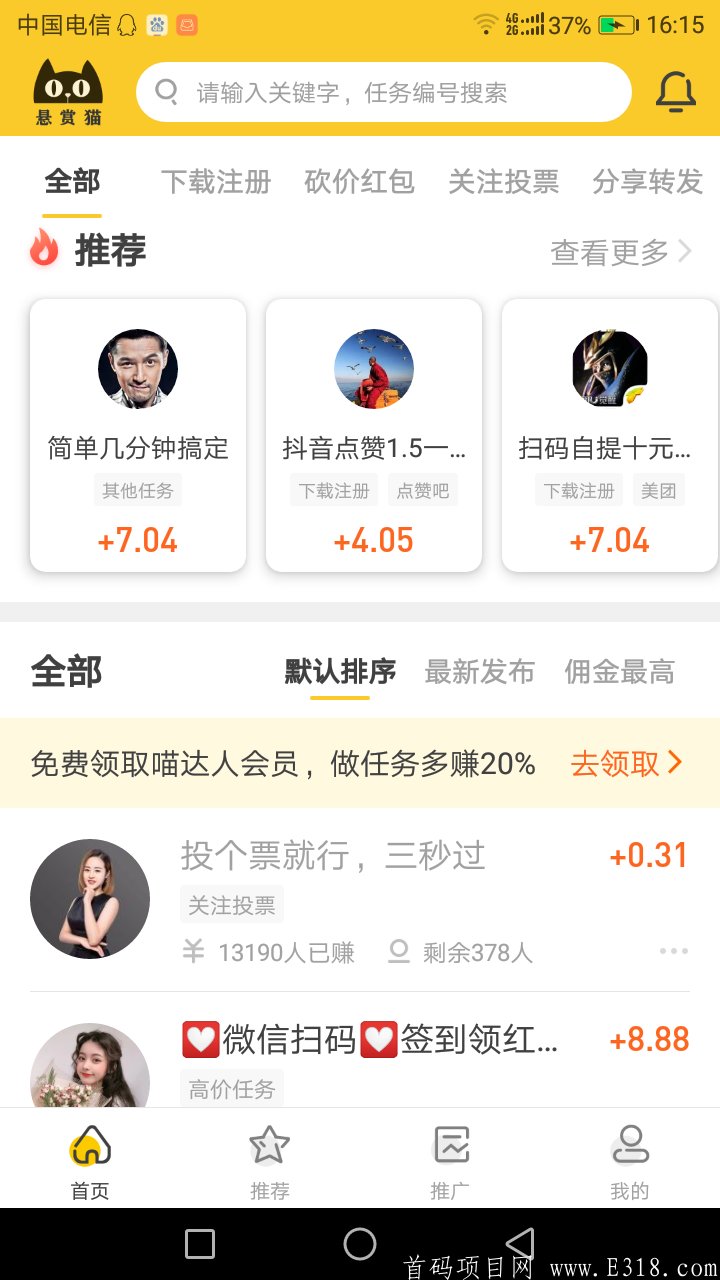Expand 查看更多 to see more recommendations
Viewport: 720px width, 1280px height.
tap(610, 254)
